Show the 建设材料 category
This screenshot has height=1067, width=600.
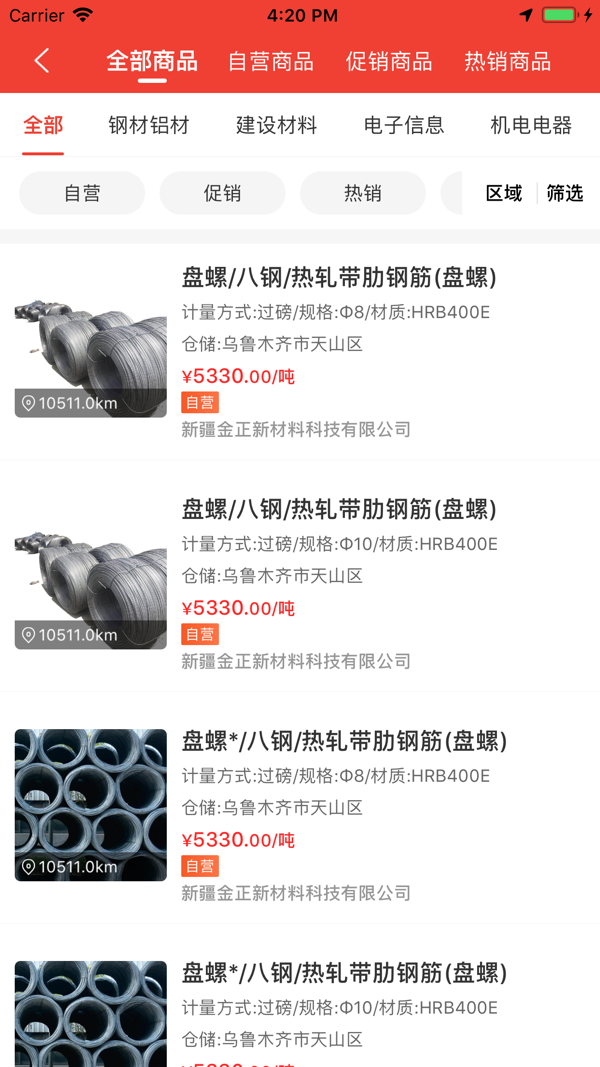pos(276,125)
